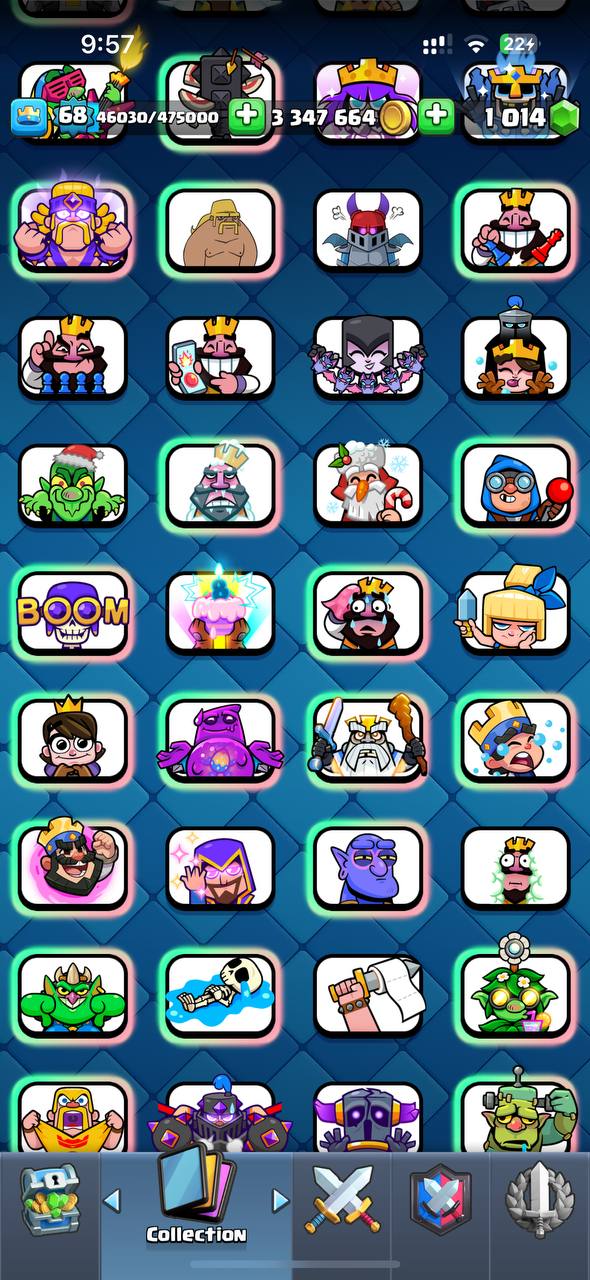Add gold with the green plus
The height and width of the screenshot is (1280, 590).
435,117
